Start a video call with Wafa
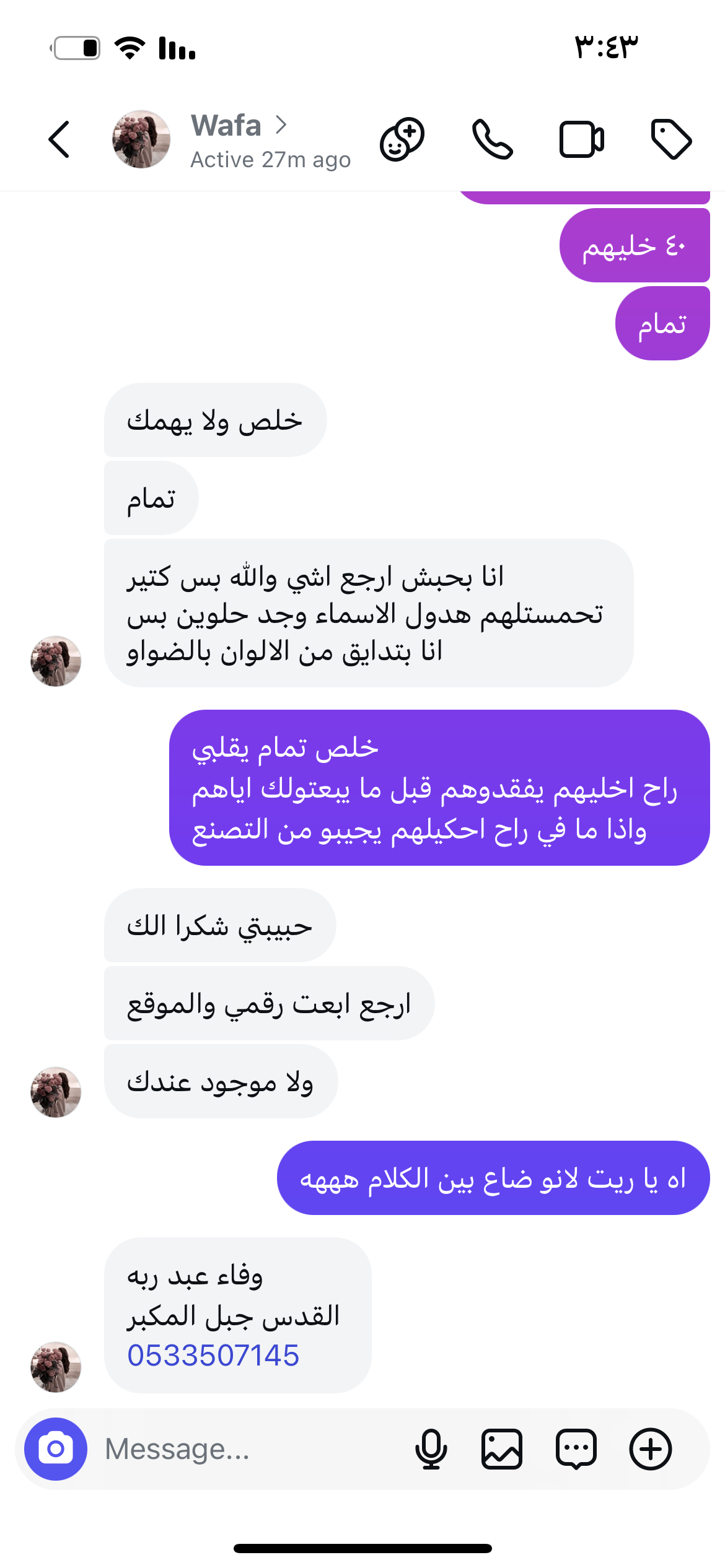725x1568 pixels. click(x=581, y=139)
